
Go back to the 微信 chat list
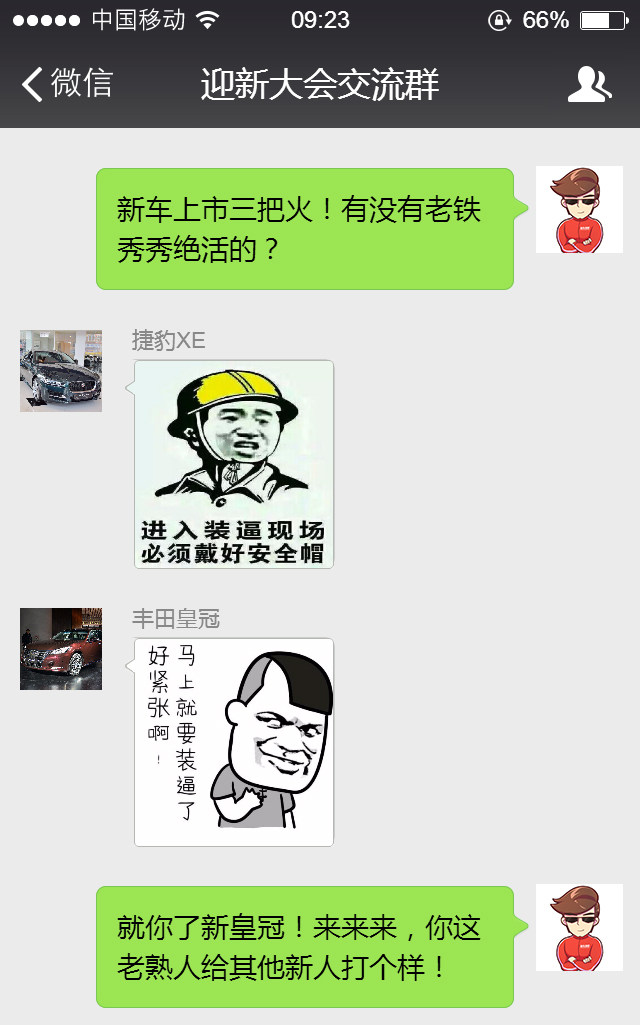[x=66, y=84]
